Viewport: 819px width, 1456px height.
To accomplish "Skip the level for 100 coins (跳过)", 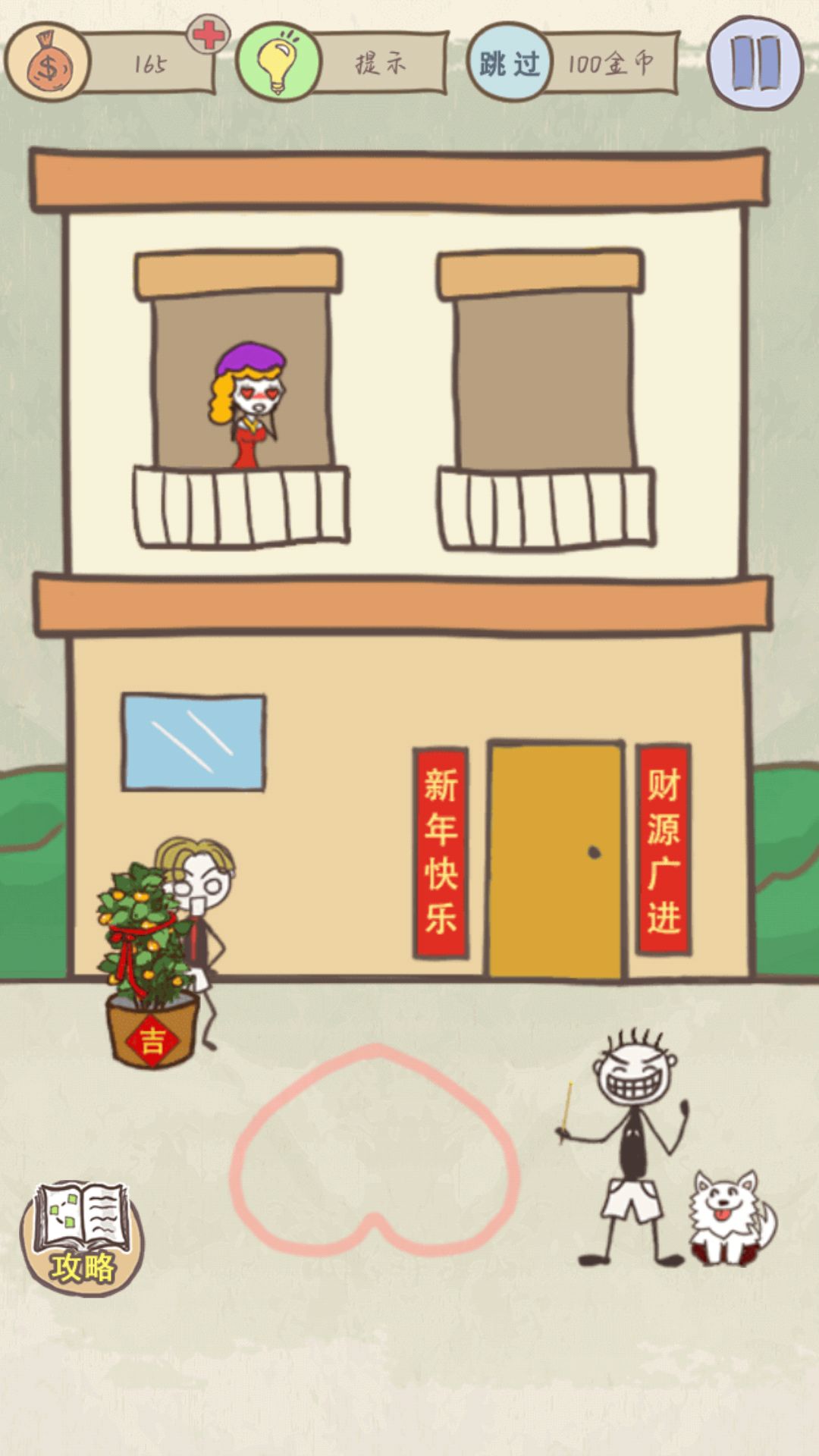I will (509, 62).
